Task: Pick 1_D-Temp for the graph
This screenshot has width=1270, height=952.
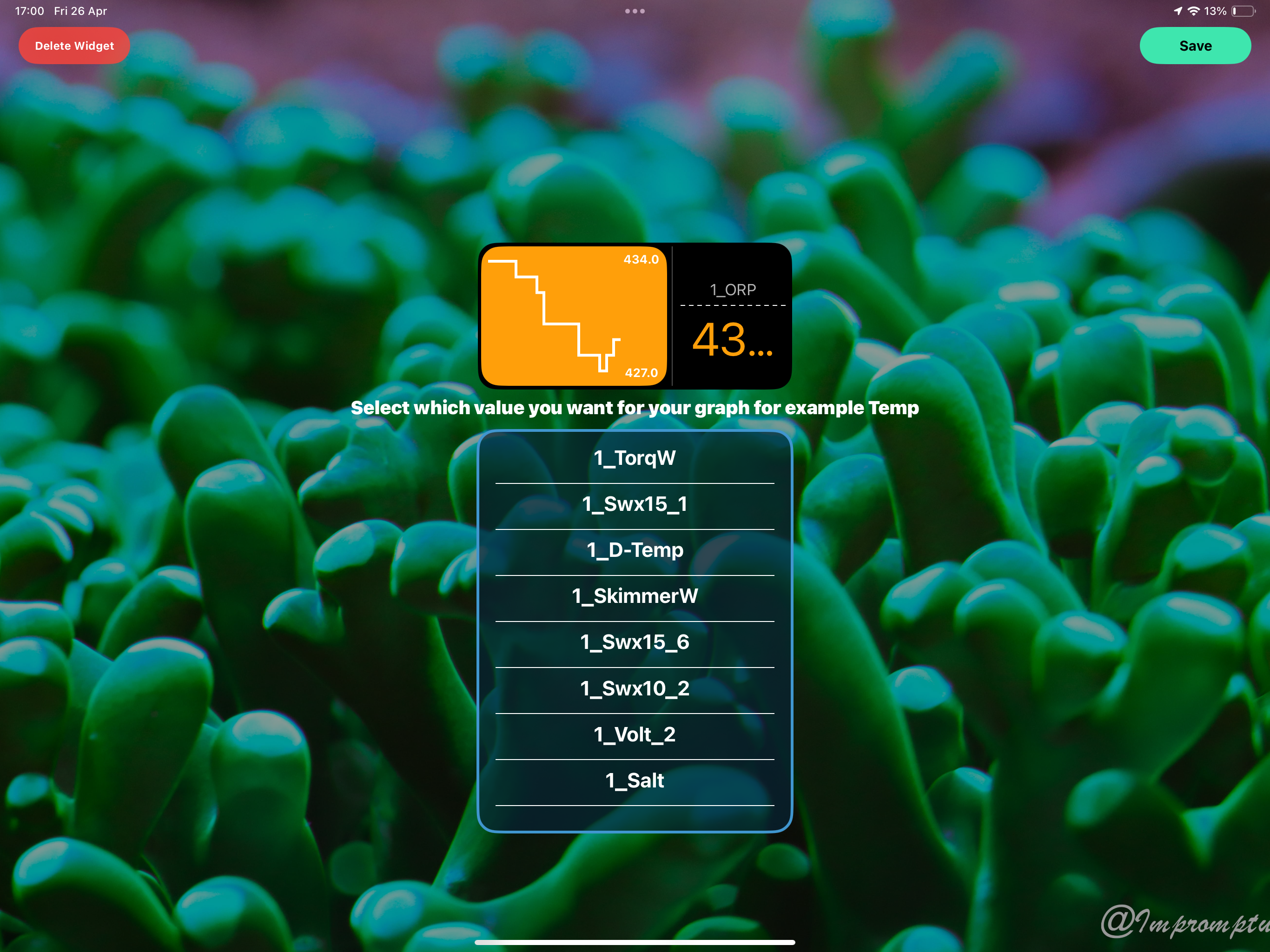Action: (635, 550)
